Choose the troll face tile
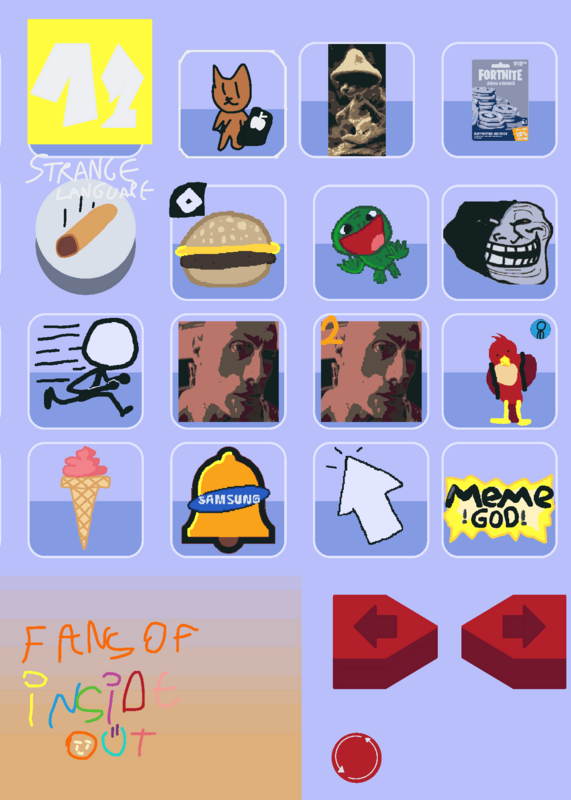 (x=500, y=242)
